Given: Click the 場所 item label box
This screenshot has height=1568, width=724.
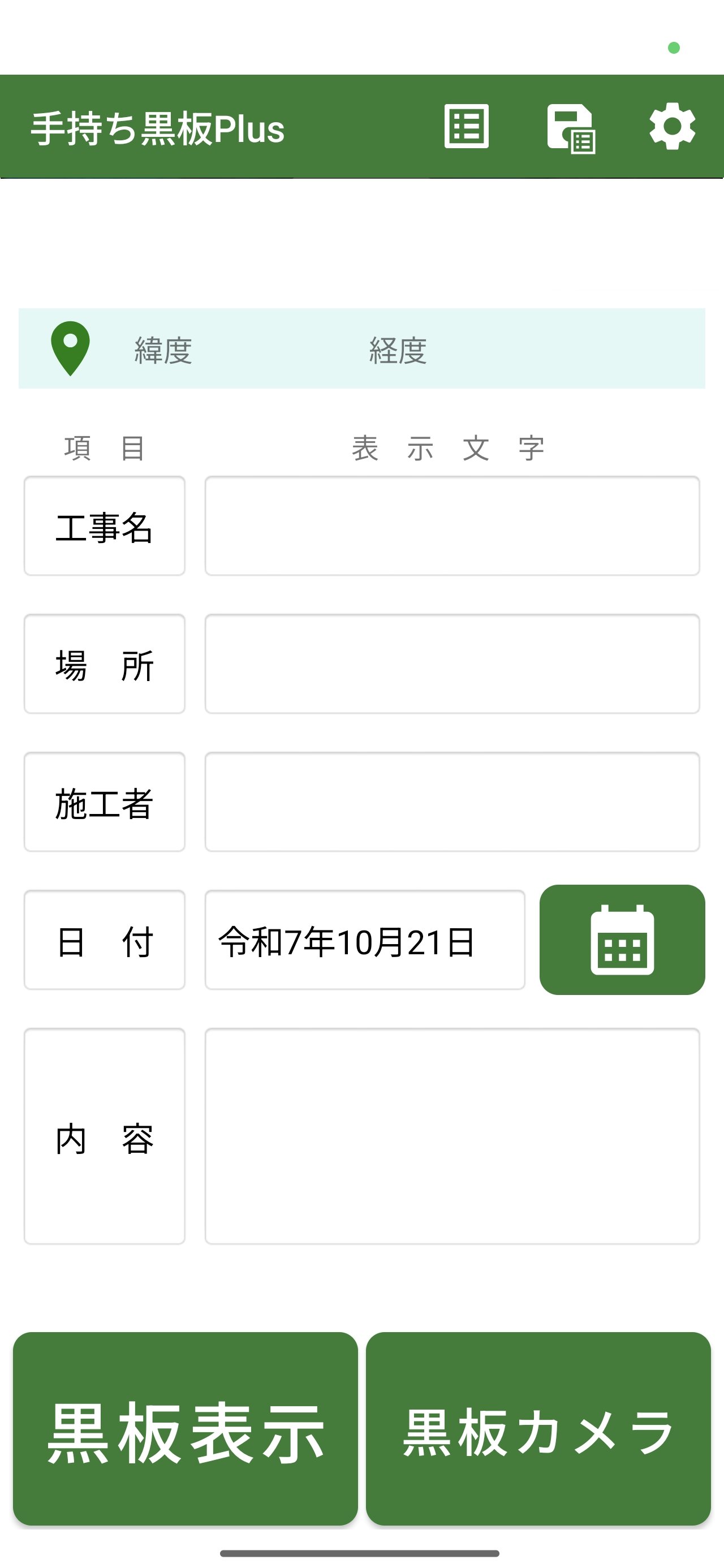Looking at the screenshot, I should [x=105, y=665].
